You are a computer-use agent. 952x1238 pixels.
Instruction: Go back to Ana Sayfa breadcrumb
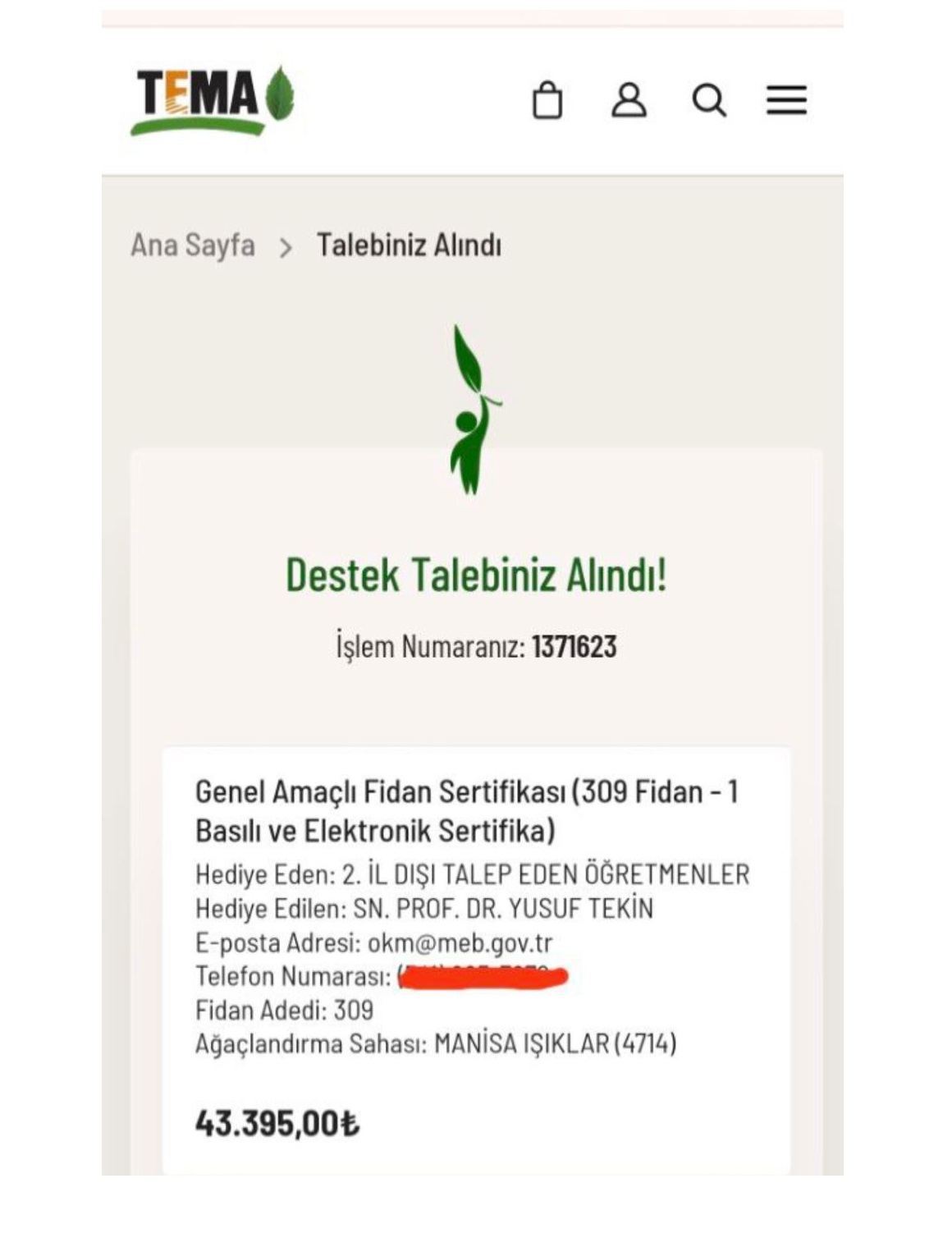193,245
